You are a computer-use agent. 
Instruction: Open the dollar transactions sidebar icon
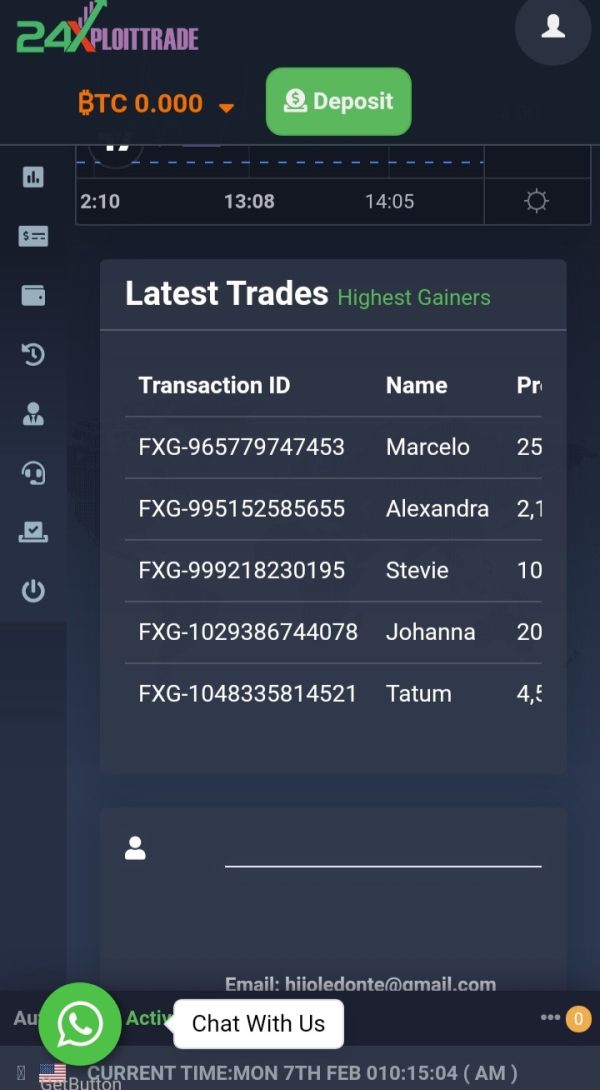coord(33,236)
